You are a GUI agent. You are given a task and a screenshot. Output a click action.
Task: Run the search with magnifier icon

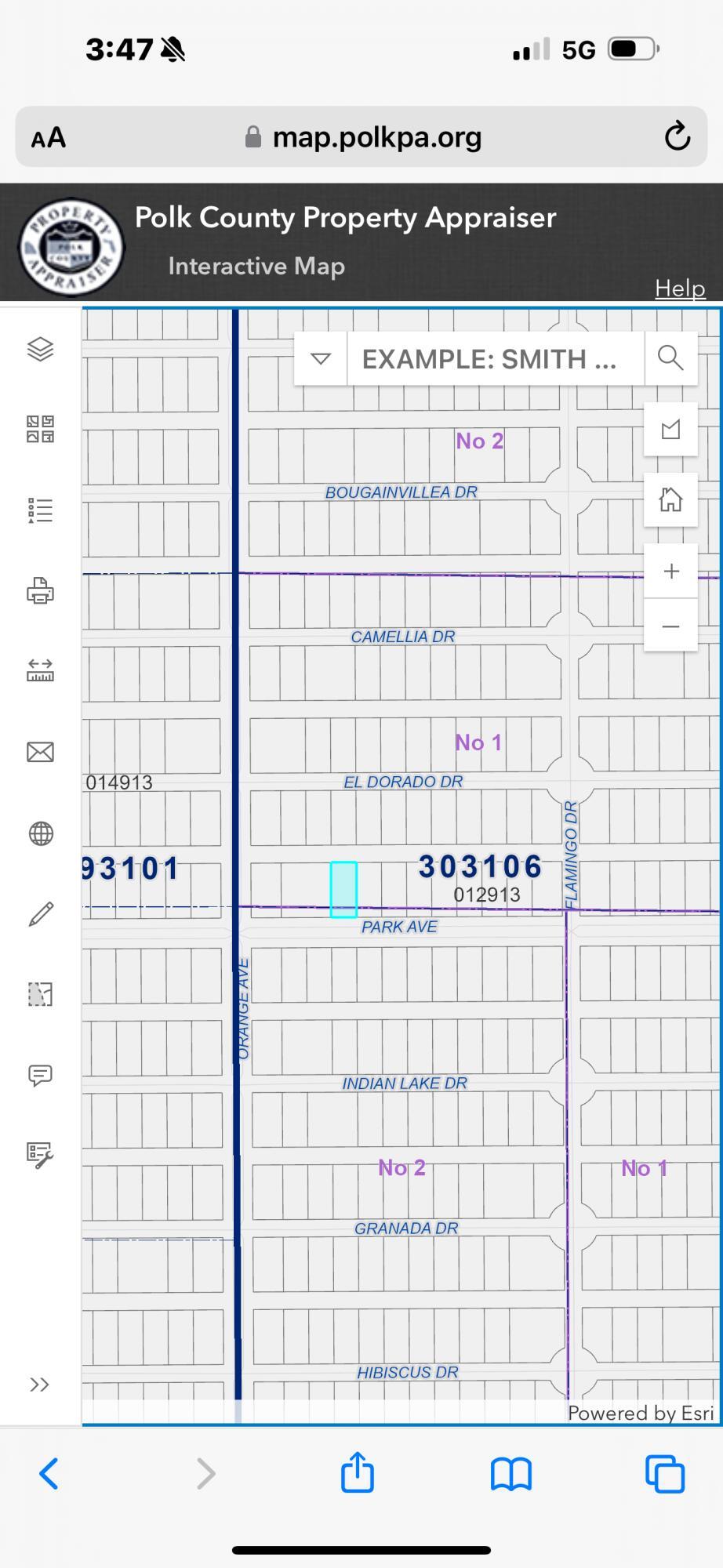click(x=670, y=358)
